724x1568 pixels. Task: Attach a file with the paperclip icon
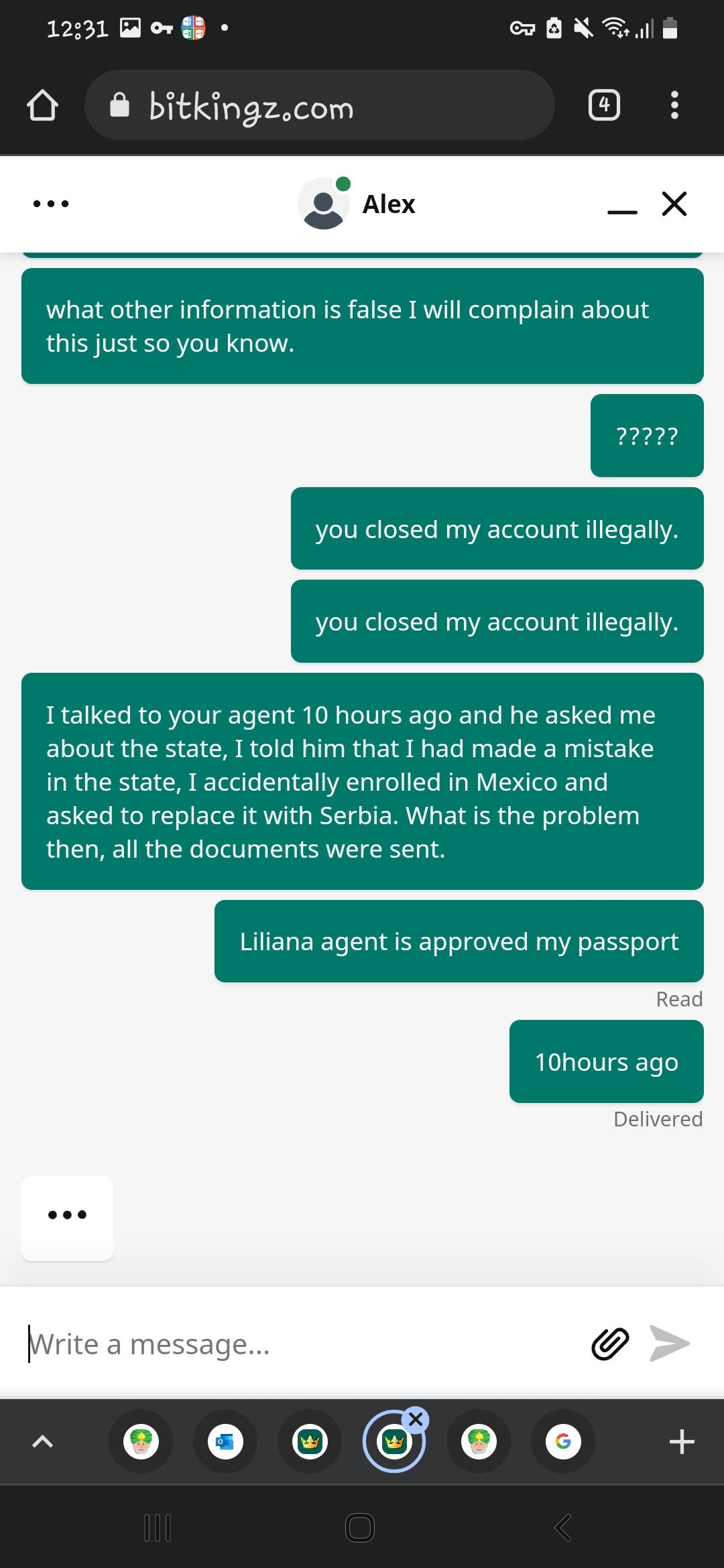(610, 1344)
